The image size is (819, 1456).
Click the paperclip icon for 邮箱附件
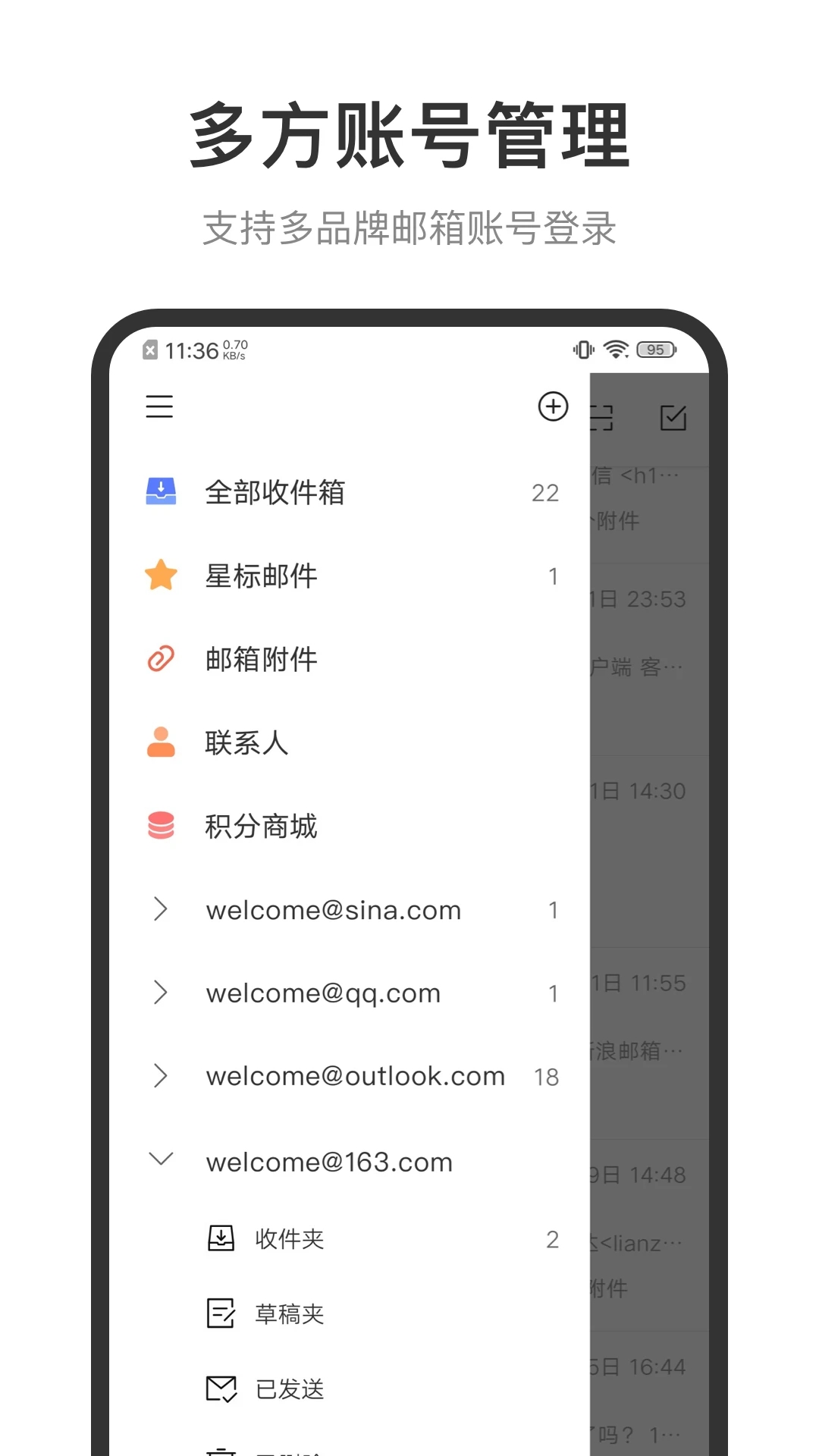pos(161,659)
